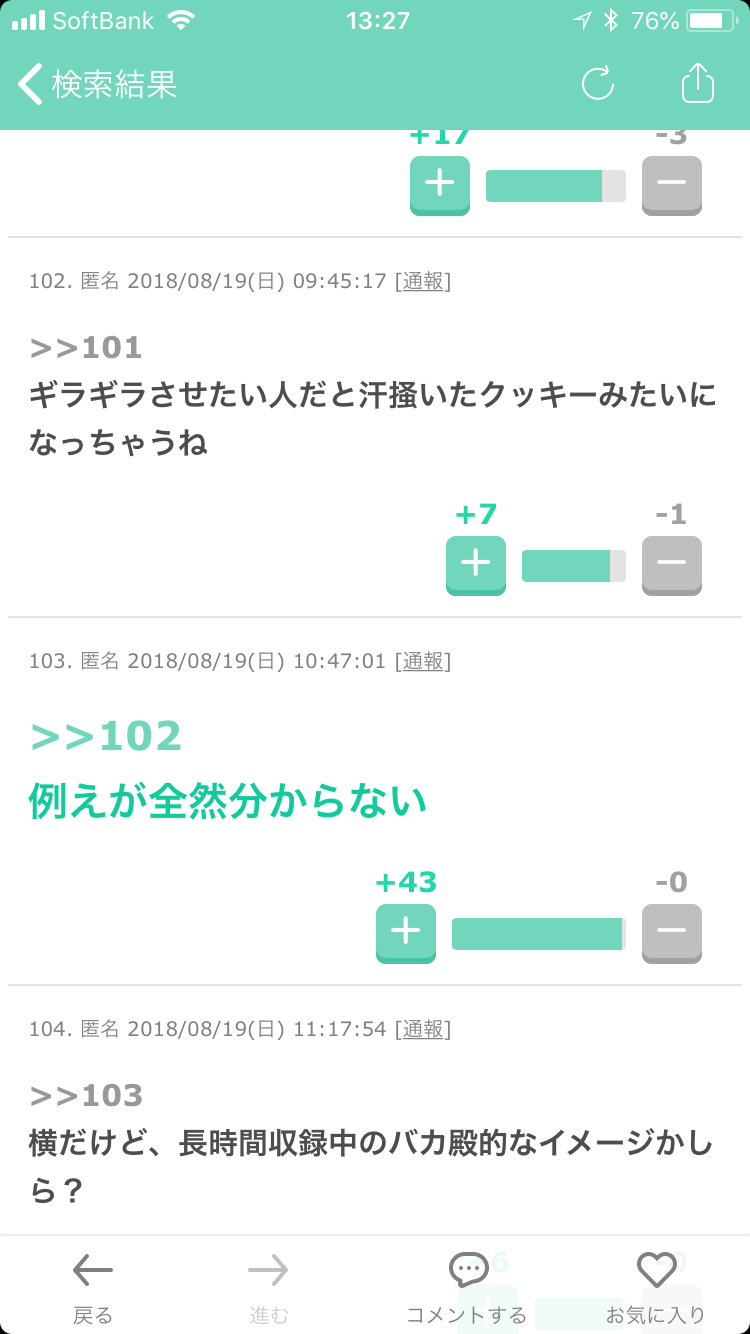
Task: Report comment 103 via 通報
Action: click(423, 661)
